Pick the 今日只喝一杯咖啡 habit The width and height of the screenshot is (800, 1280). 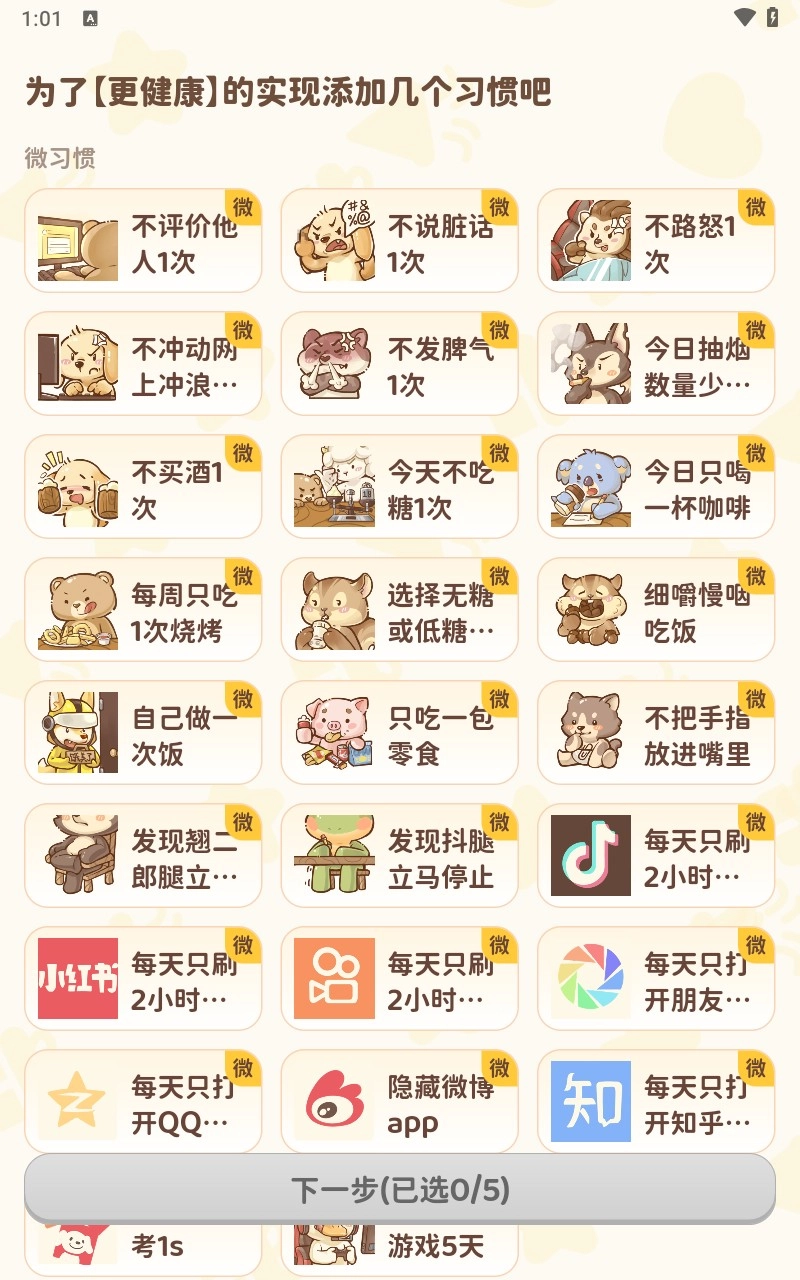[x=656, y=487]
